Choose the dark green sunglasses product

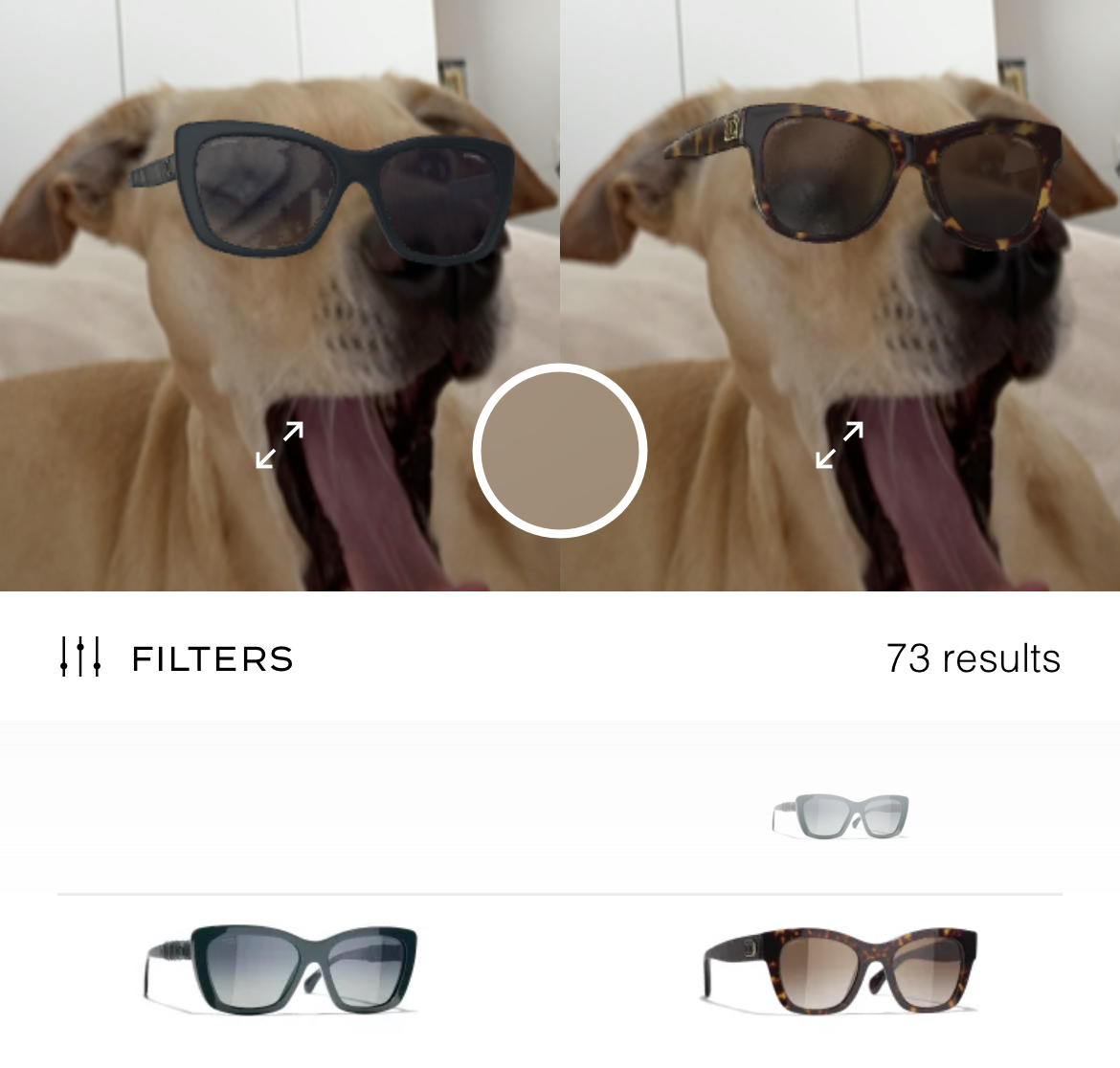click(281, 968)
